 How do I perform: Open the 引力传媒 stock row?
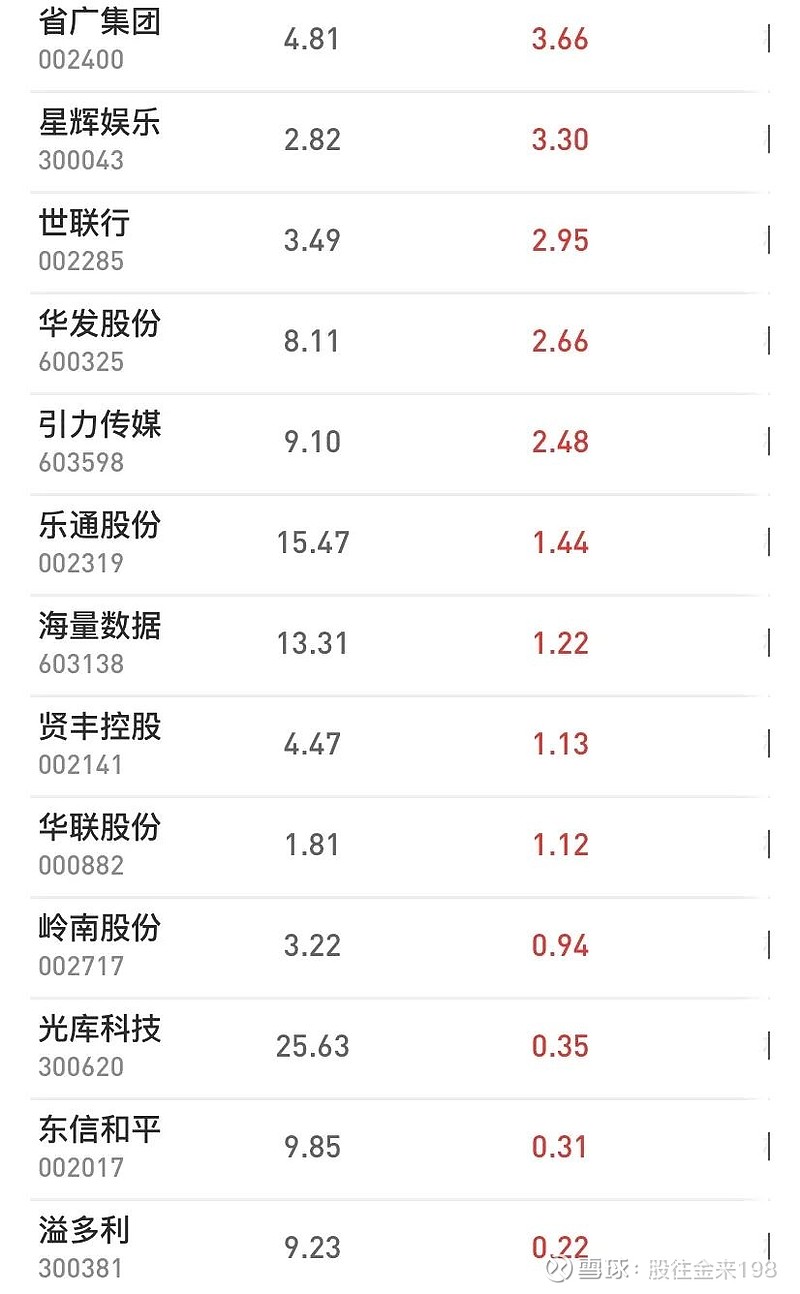tap(400, 444)
